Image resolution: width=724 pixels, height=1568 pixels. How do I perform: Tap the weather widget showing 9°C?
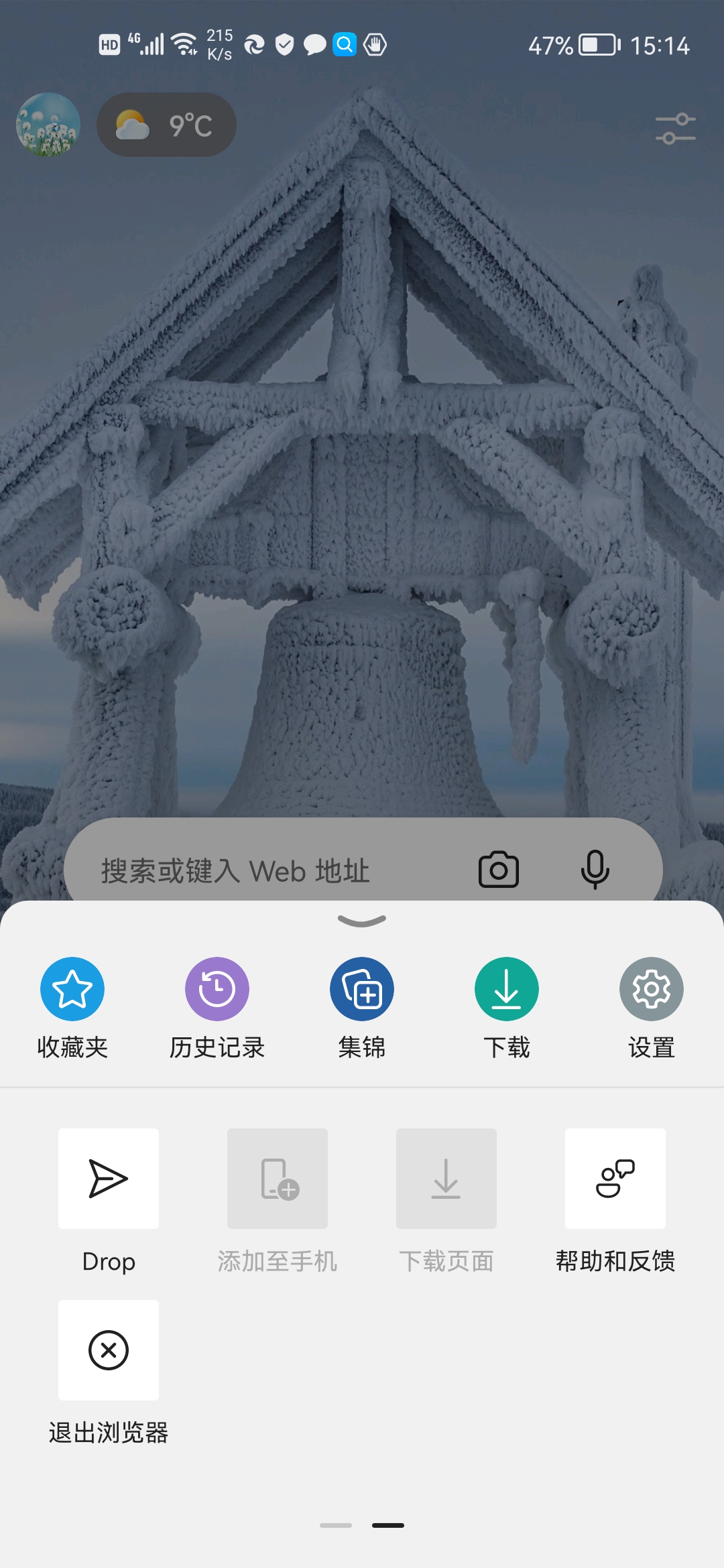166,124
